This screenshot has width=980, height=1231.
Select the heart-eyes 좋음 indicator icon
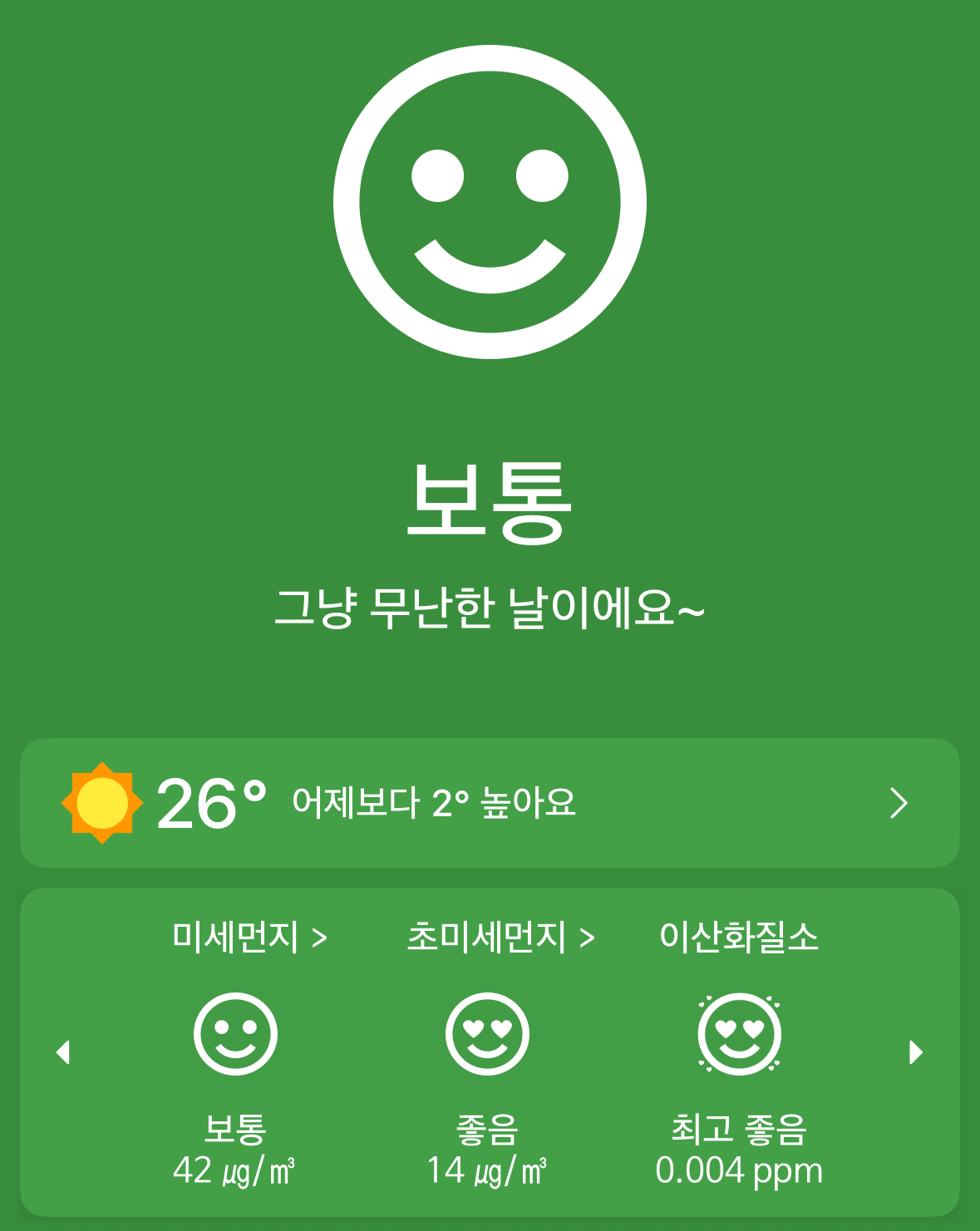coord(487,1033)
